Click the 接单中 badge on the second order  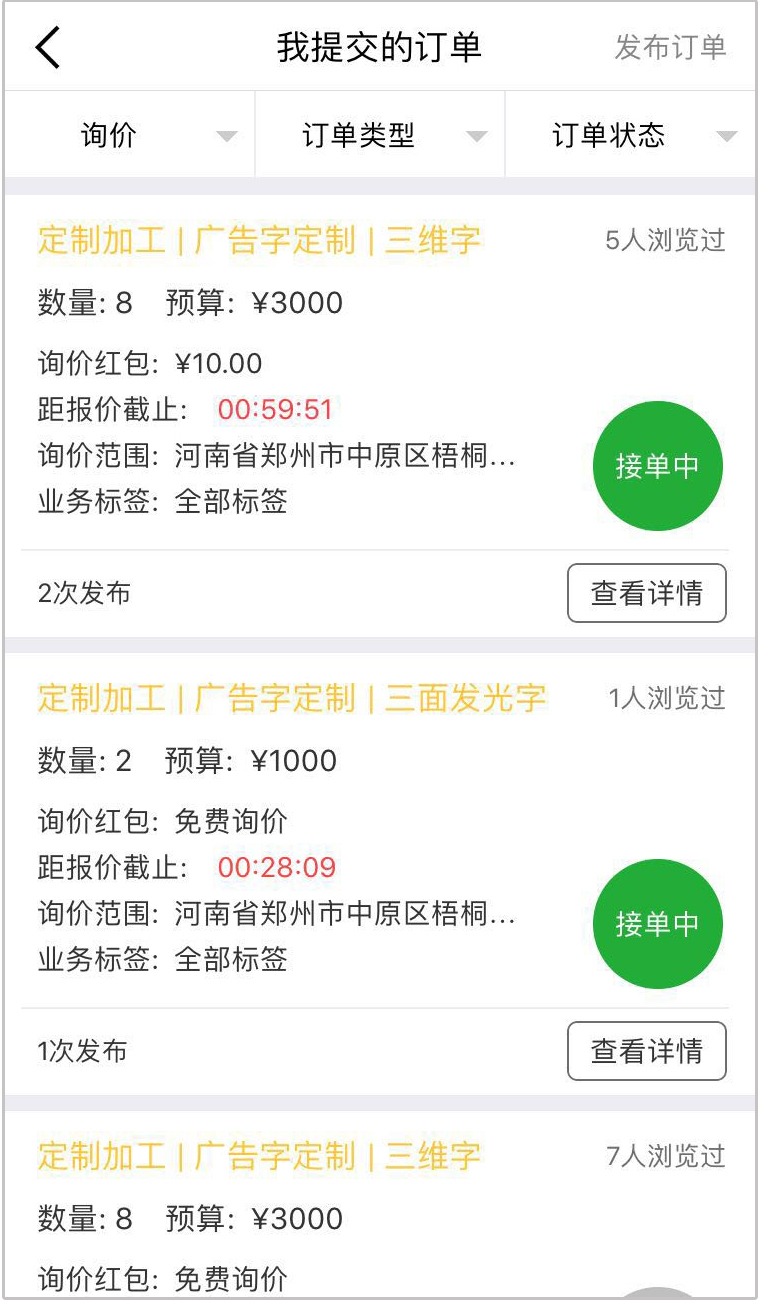click(x=657, y=924)
